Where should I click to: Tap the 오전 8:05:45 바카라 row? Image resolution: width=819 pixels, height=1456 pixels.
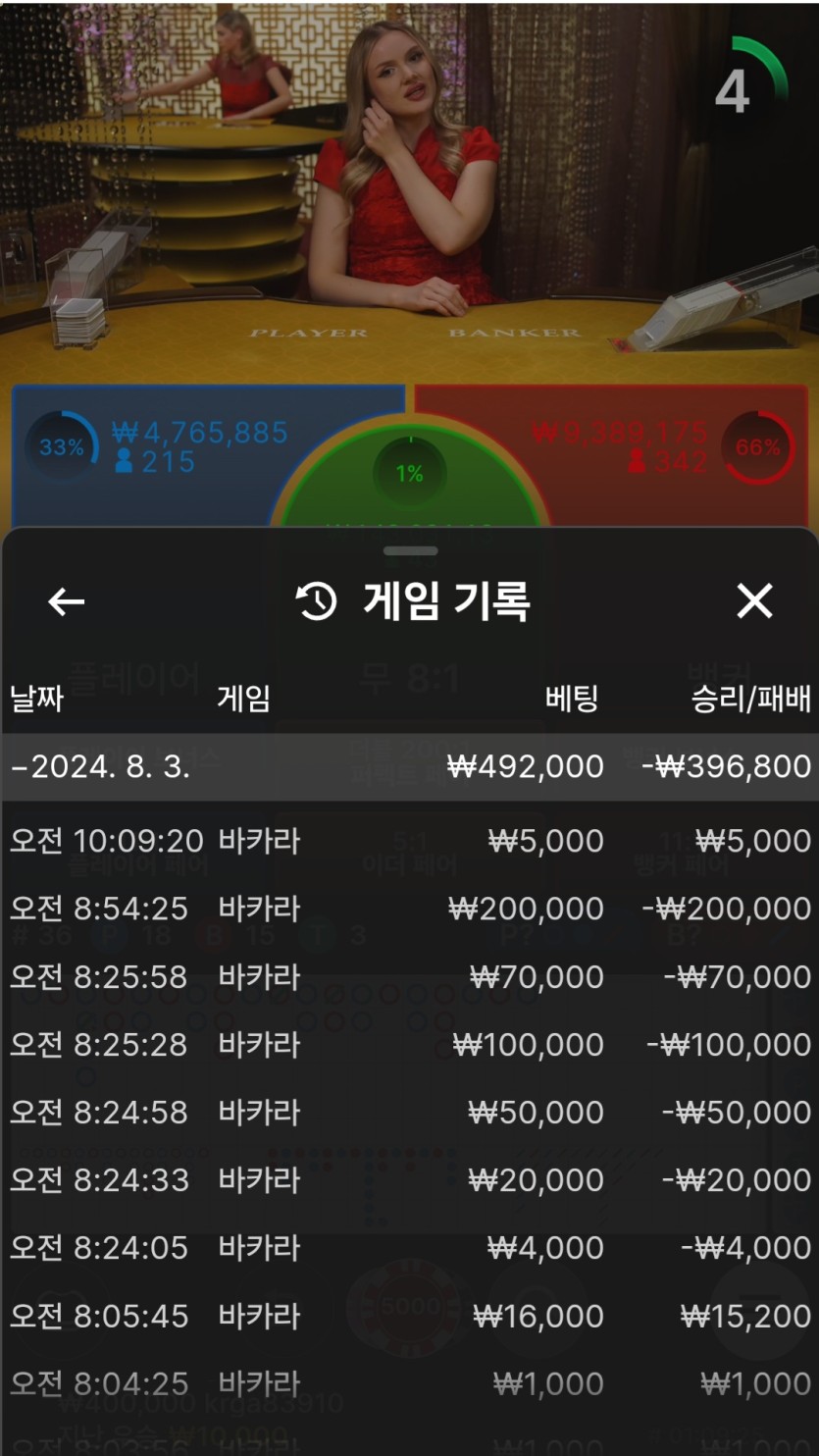410,1316
